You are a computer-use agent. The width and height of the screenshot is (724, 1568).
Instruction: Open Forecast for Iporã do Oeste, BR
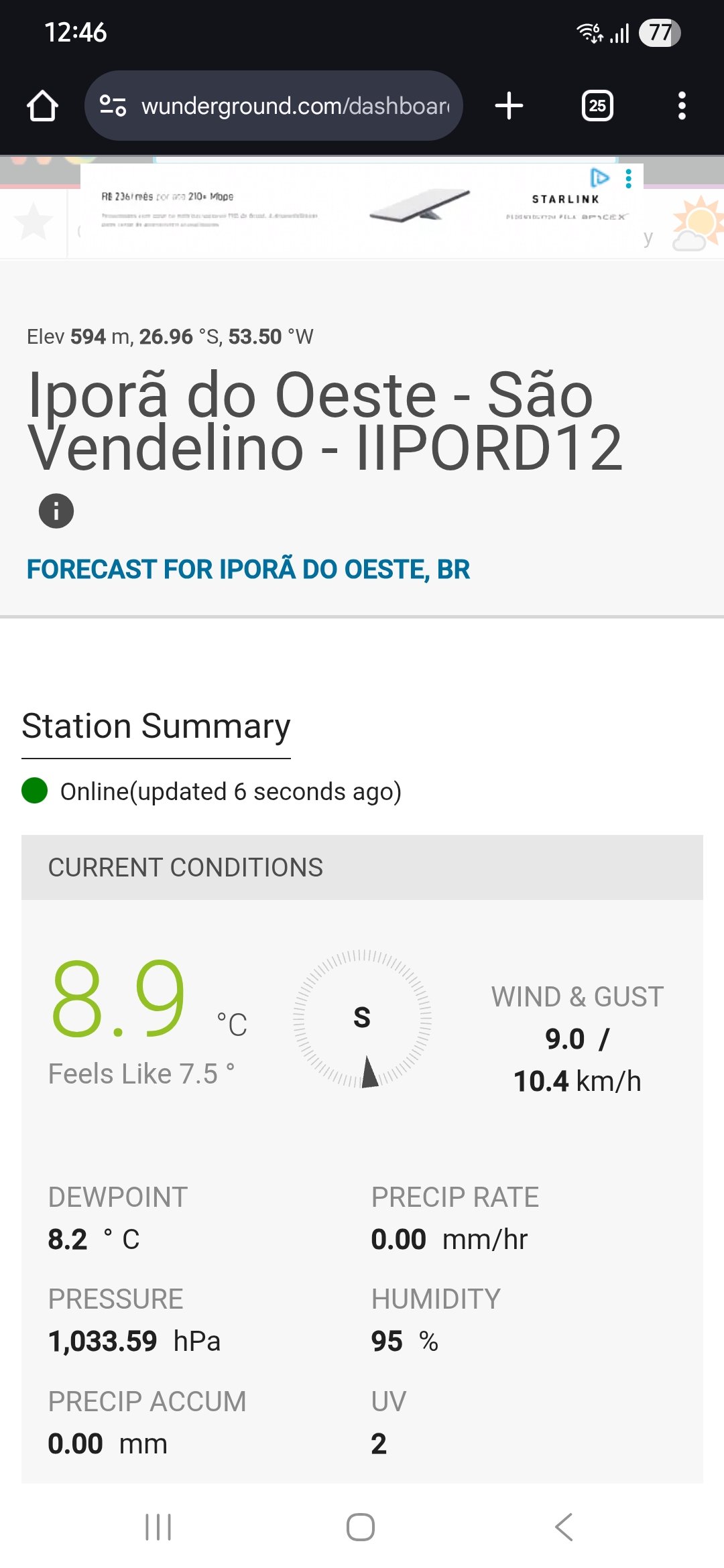click(248, 570)
